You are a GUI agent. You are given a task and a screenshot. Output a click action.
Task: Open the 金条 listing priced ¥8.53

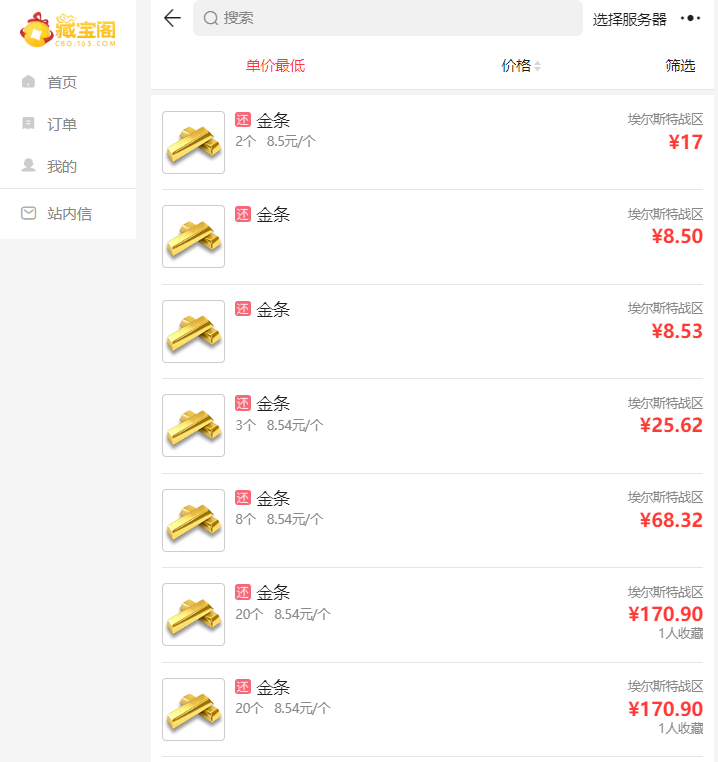tap(432, 331)
